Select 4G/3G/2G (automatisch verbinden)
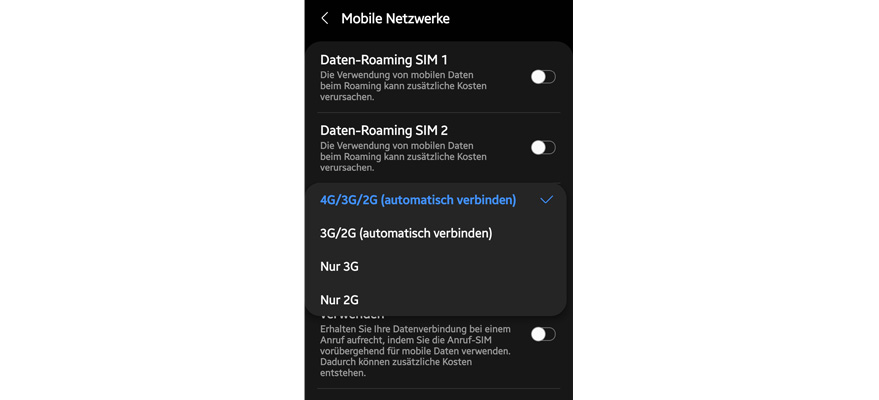The width and height of the screenshot is (879, 400). 418,200
